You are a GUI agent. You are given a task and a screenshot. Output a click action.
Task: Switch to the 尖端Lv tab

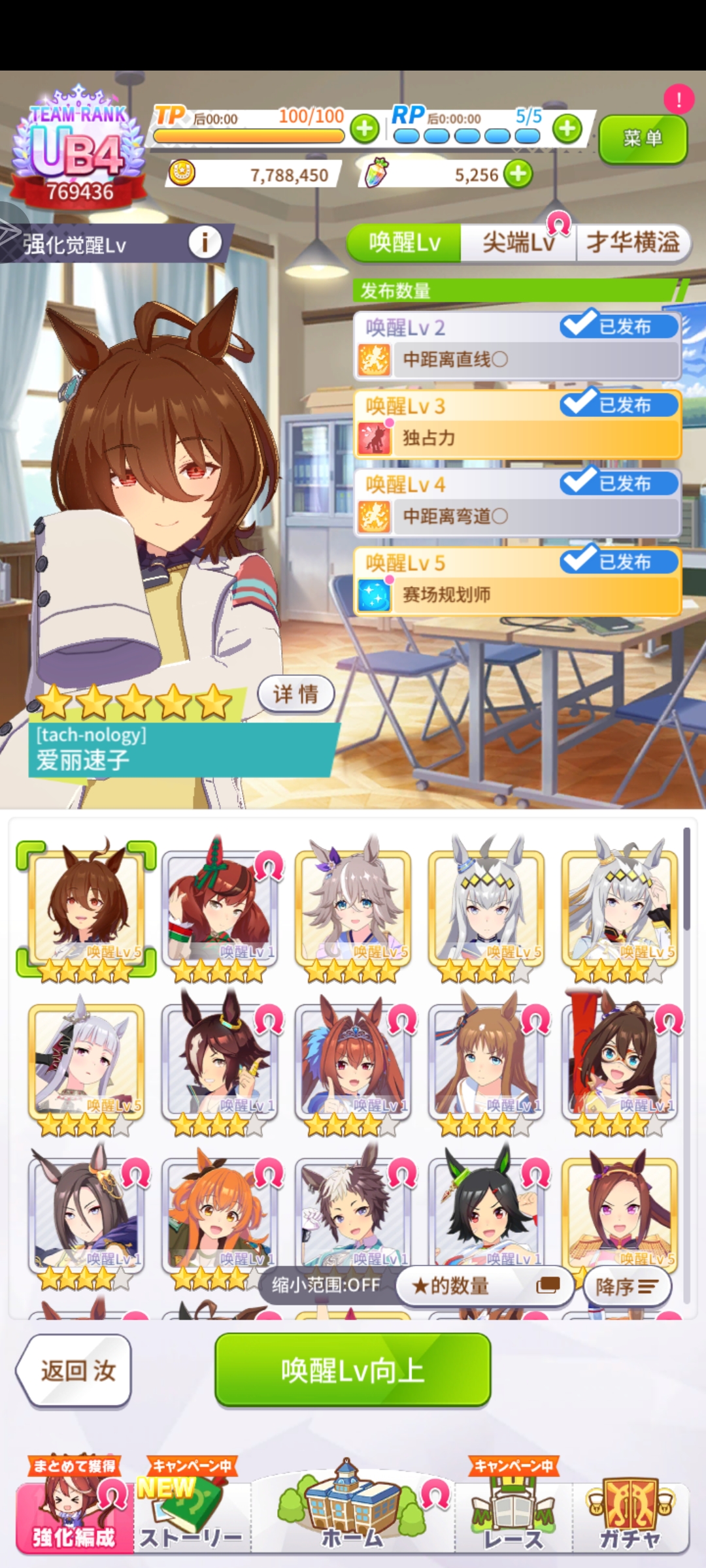tap(518, 243)
